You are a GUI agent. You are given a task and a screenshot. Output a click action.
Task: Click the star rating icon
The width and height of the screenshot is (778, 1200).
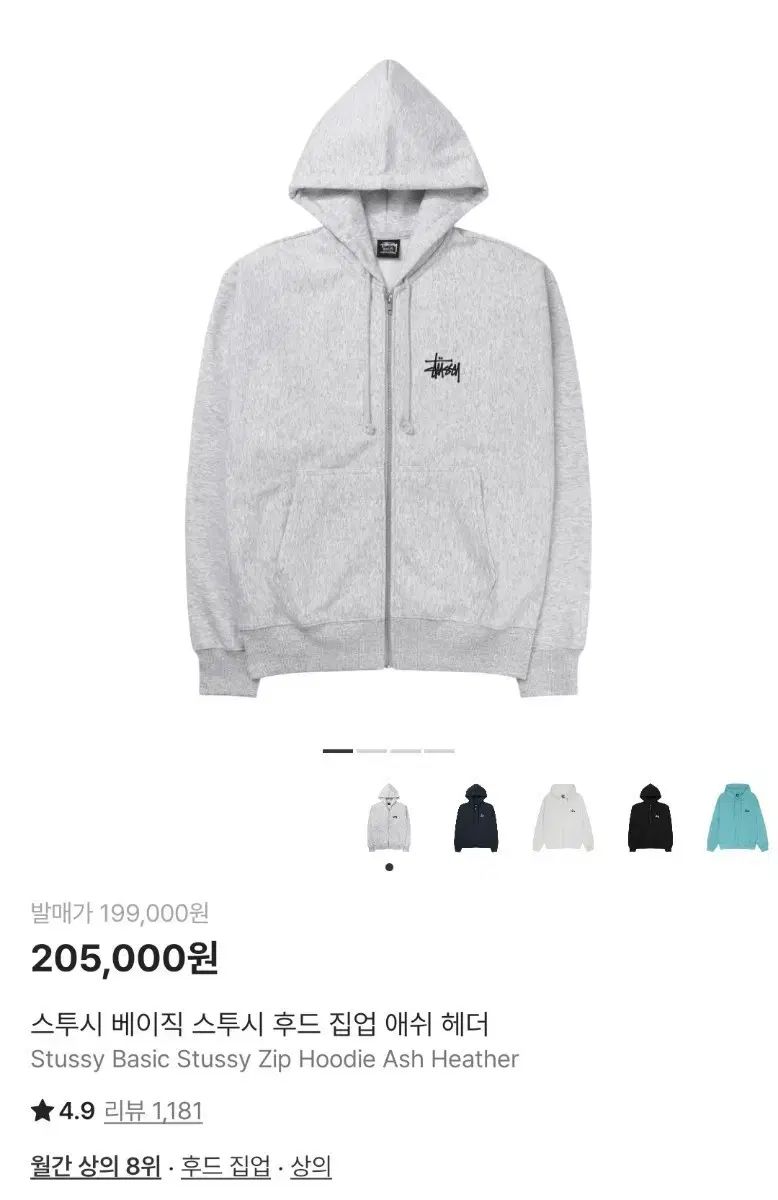coord(40,1108)
